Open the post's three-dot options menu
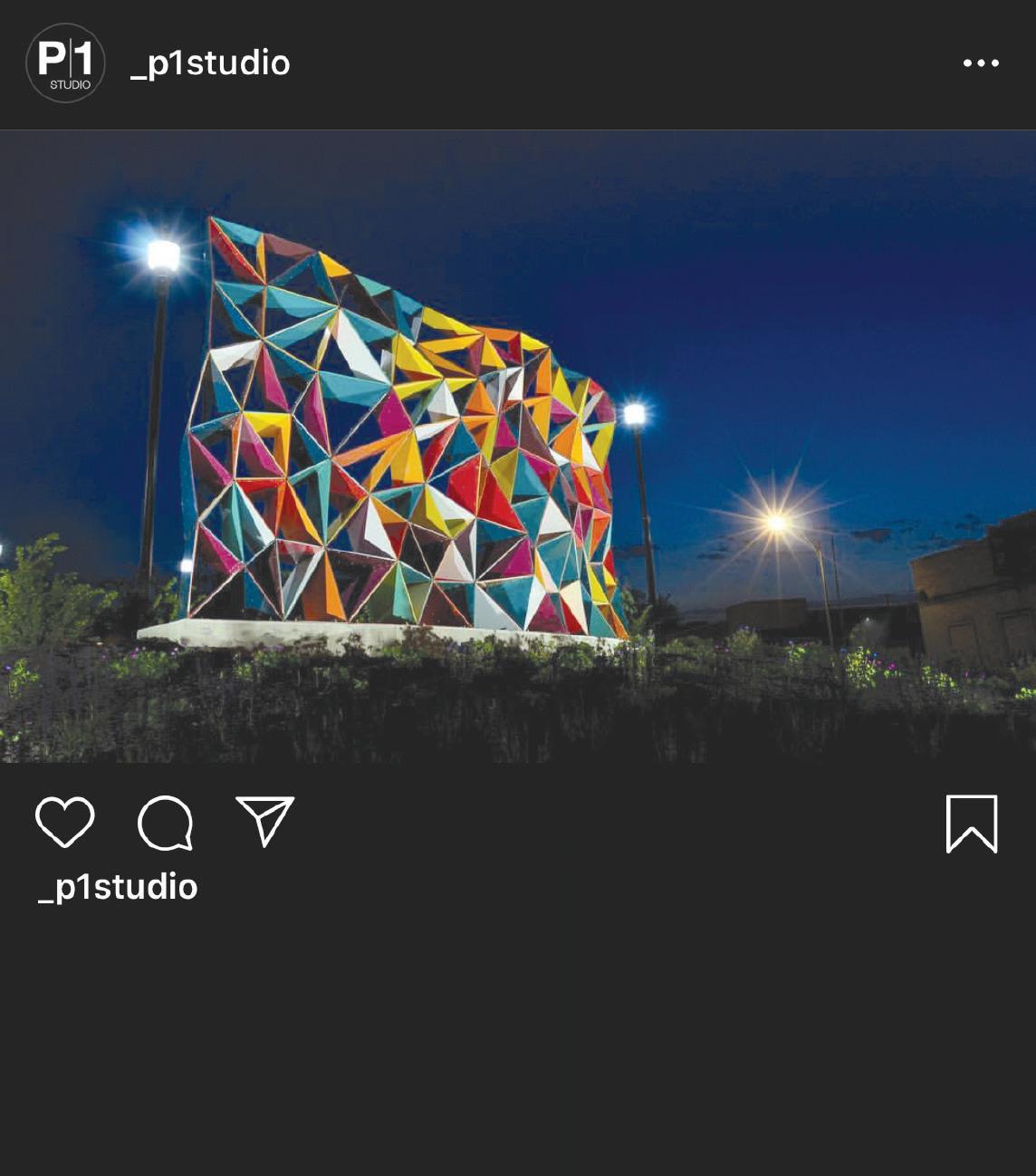 [981, 63]
